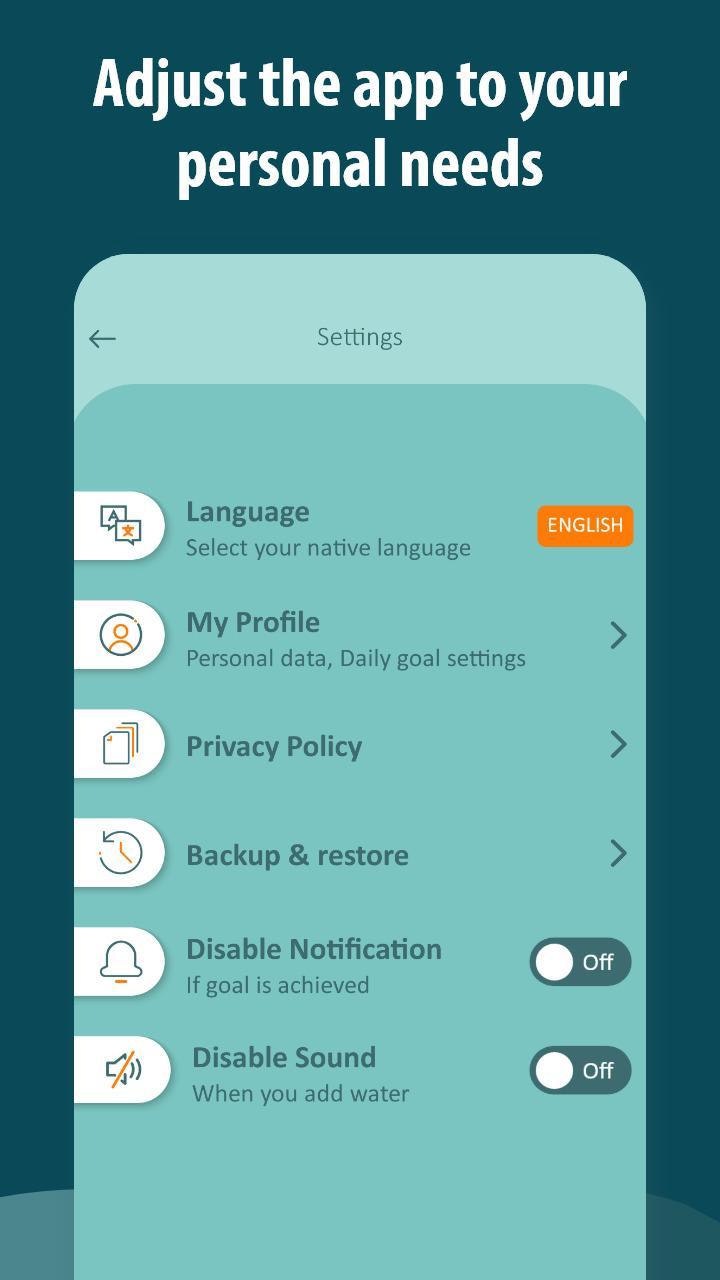The width and height of the screenshot is (720, 1280).
Task: Click the orange ENGLISH language button
Action: pos(585,525)
